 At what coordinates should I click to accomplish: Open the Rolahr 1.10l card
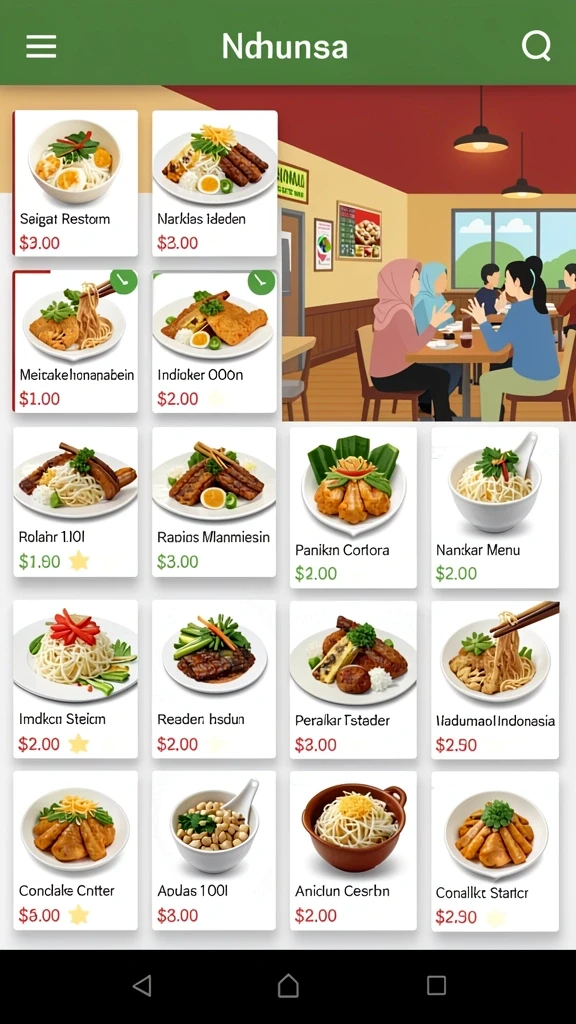pyautogui.click(x=75, y=502)
